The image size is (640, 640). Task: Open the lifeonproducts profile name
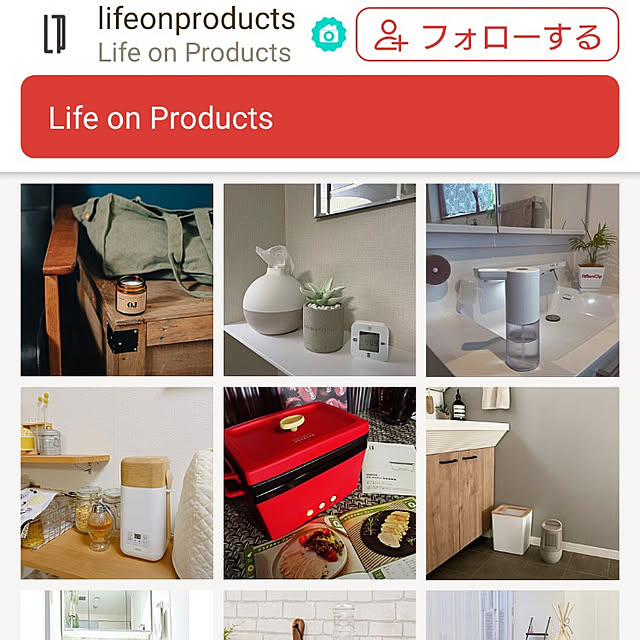pyautogui.click(x=196, y=19)
